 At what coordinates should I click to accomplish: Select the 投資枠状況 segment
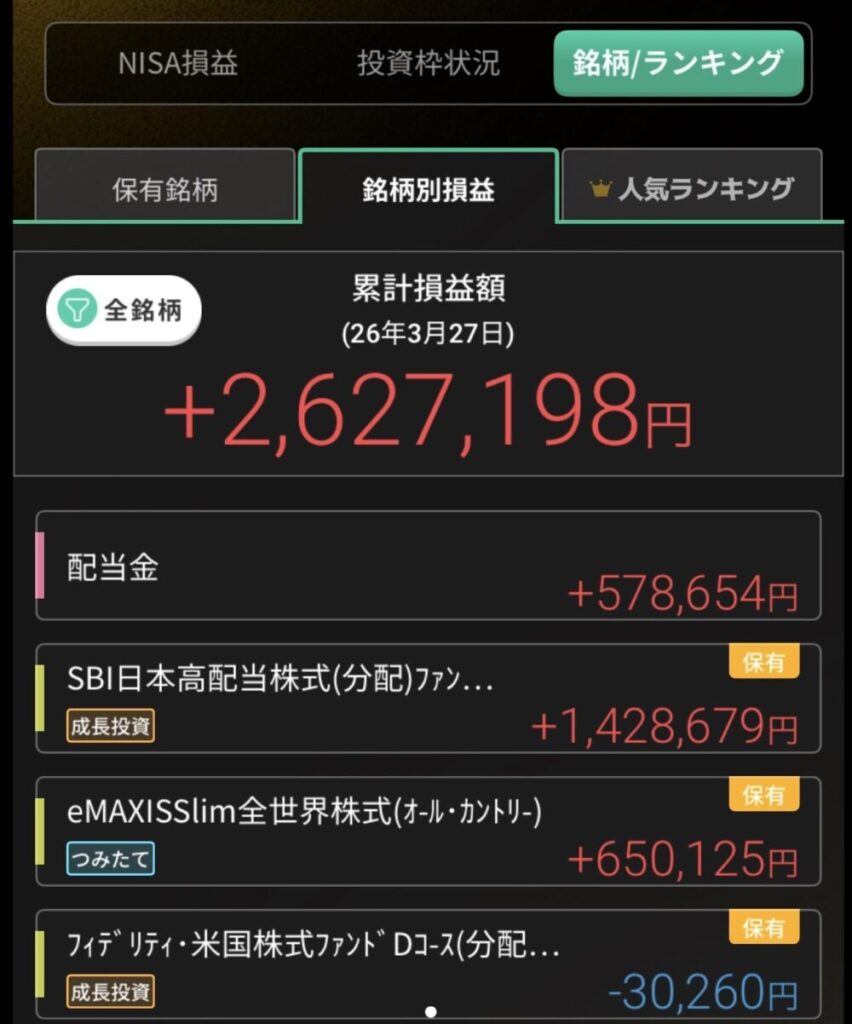tap(428, 64)
